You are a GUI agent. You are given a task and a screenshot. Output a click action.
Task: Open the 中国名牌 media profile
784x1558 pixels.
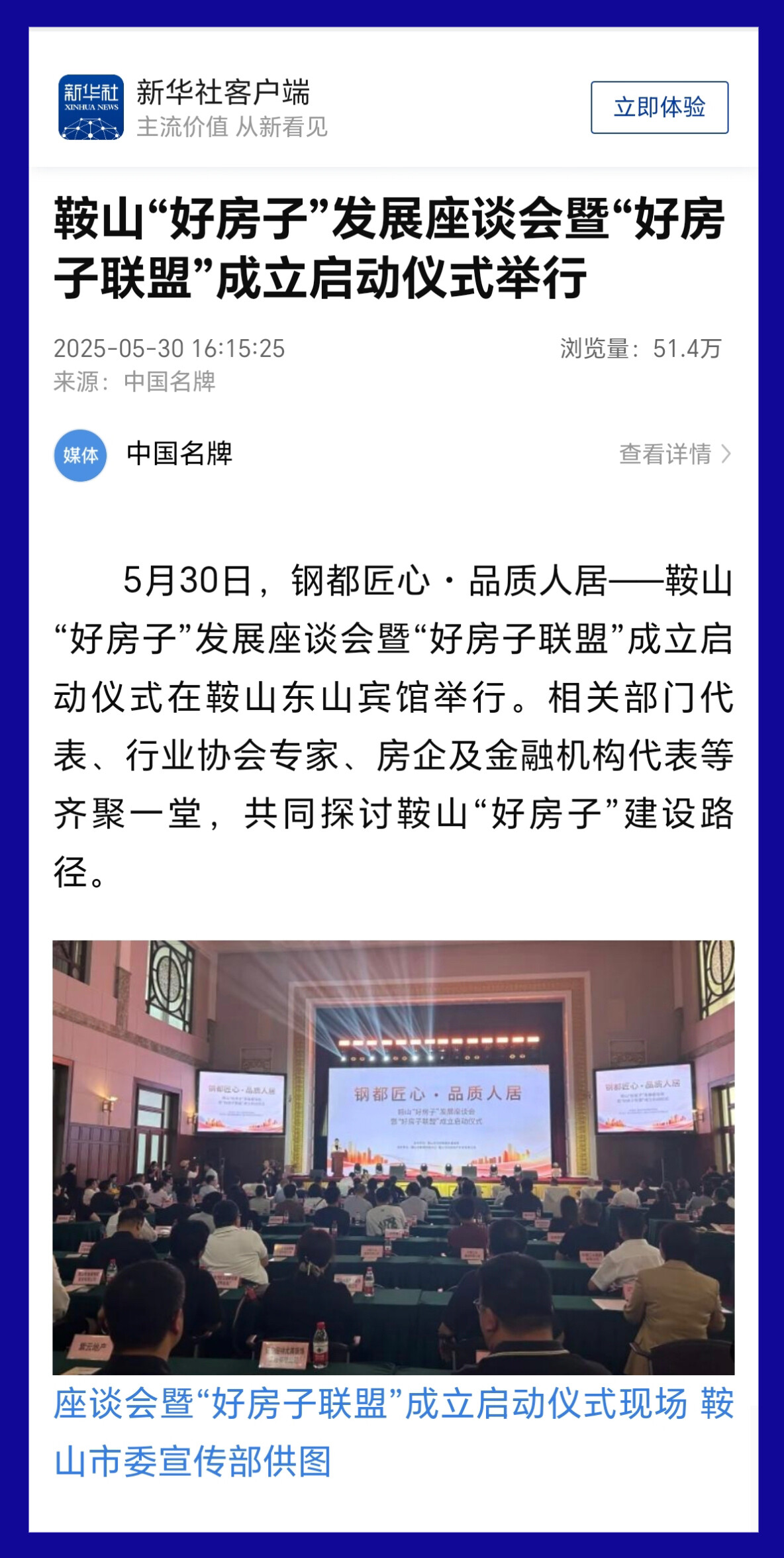(179, 454)
